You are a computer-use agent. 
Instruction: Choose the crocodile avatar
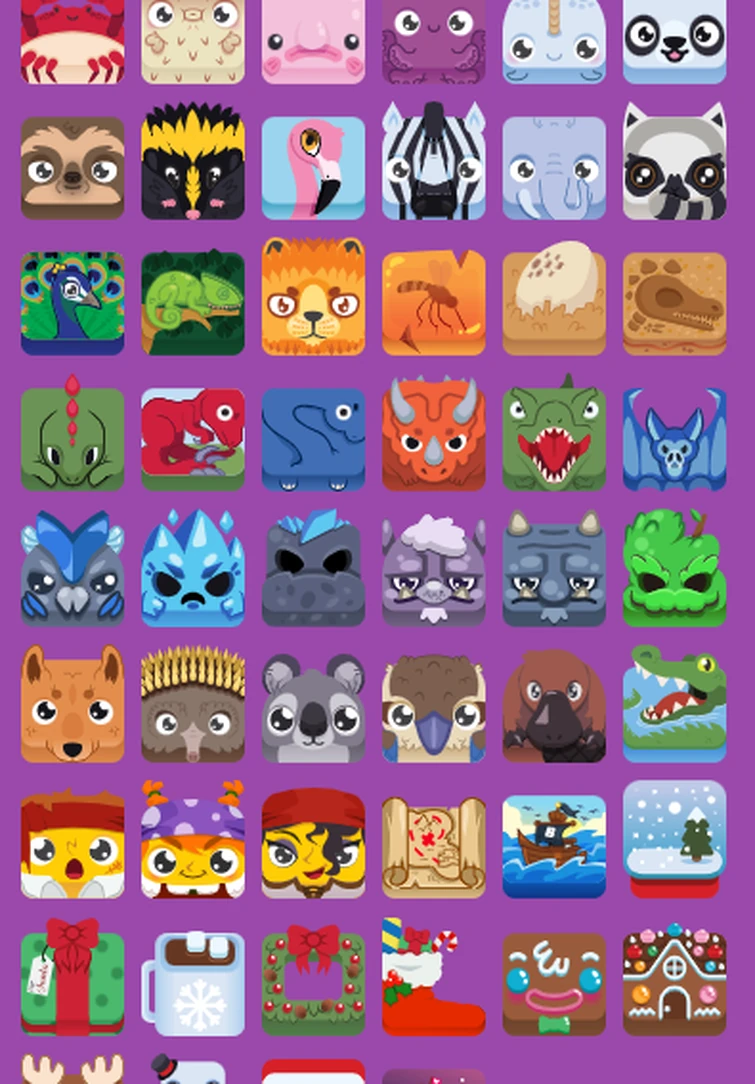pyautogui.click(x=674, y=704)
